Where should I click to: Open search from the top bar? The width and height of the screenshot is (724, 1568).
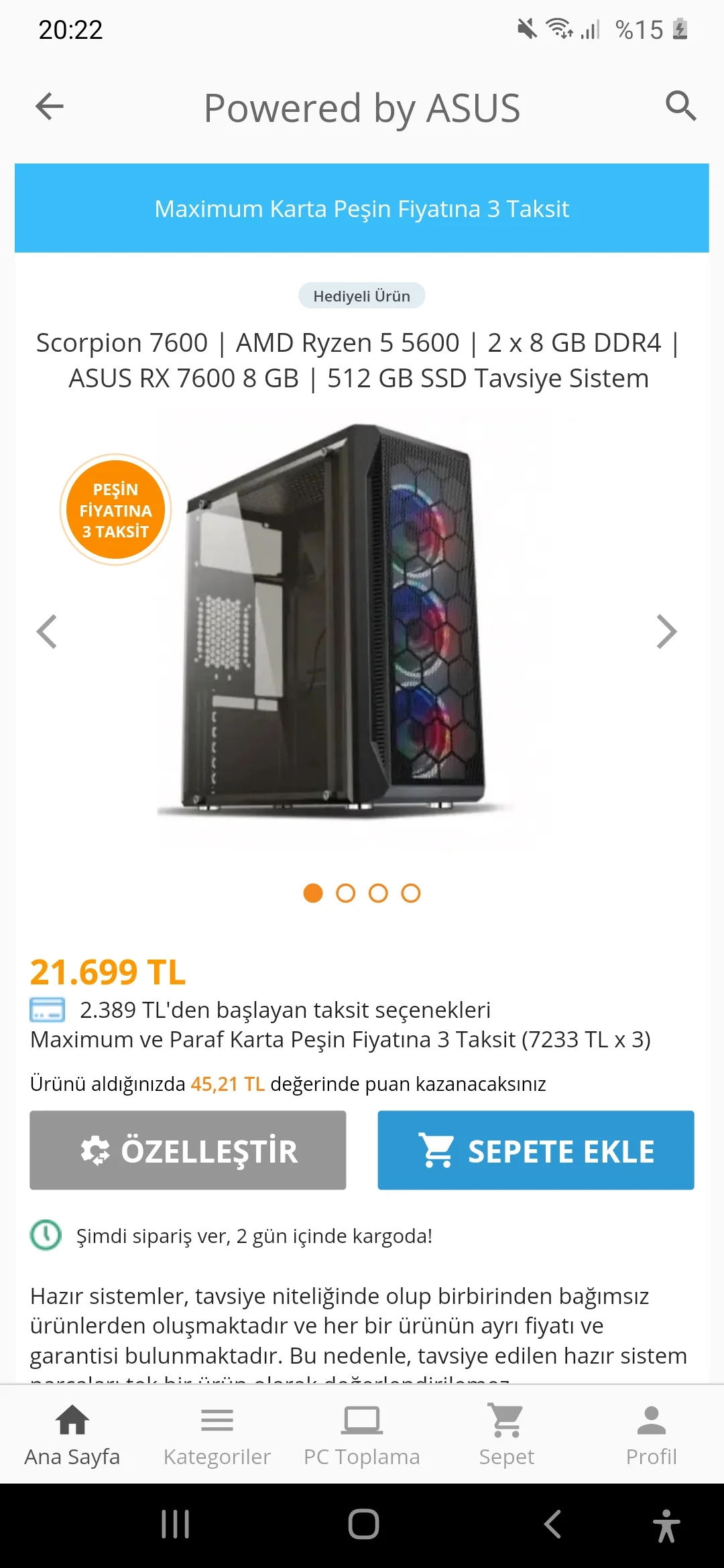pos(680,107)
